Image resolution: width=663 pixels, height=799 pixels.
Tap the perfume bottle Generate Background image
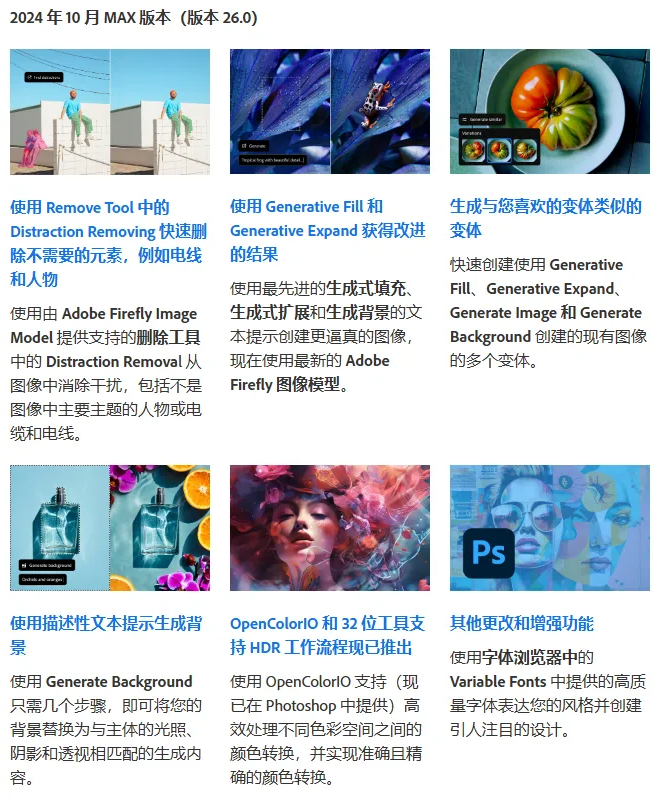click(110, 527)
